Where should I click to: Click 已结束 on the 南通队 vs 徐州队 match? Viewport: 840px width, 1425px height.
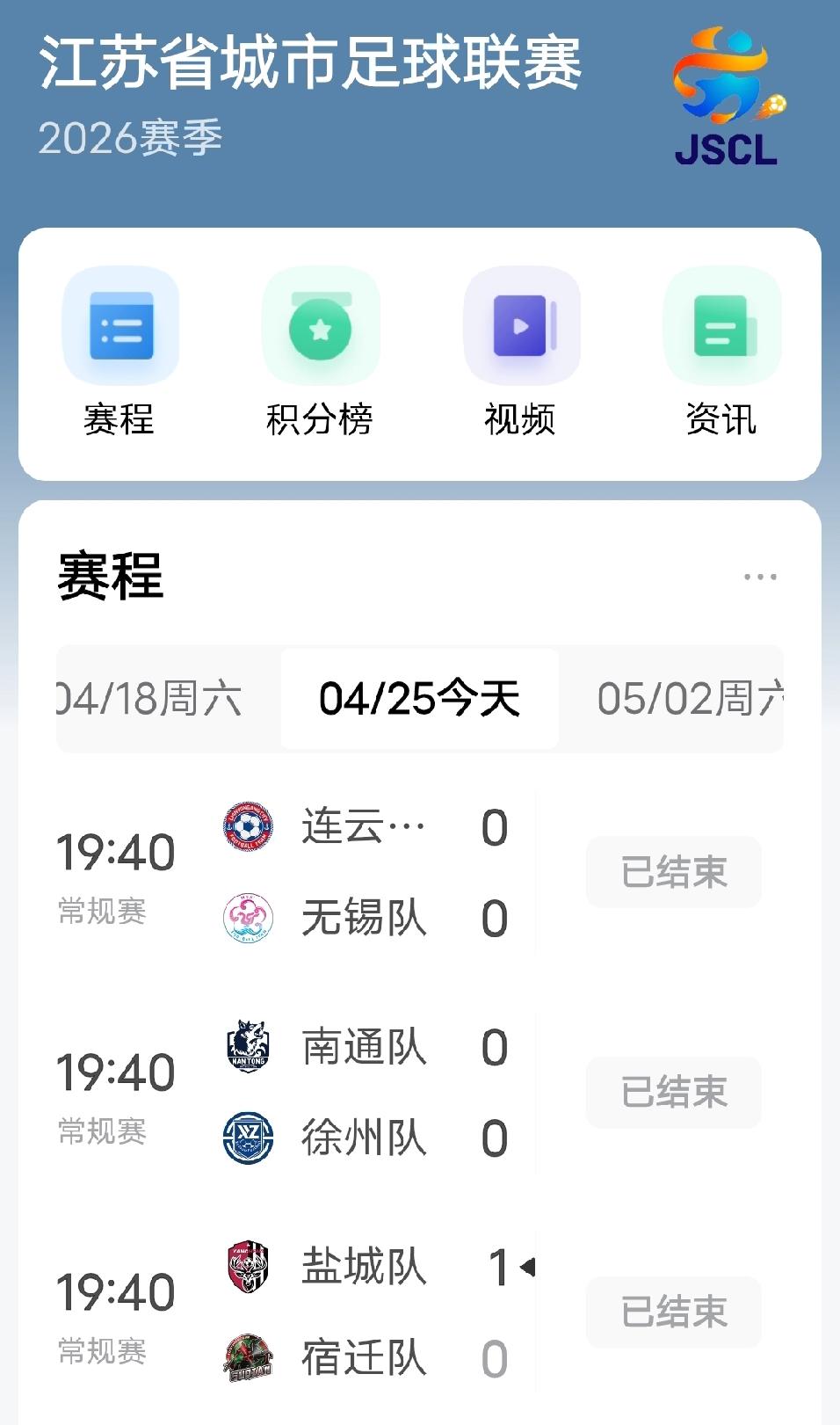tap(673, 1093)
